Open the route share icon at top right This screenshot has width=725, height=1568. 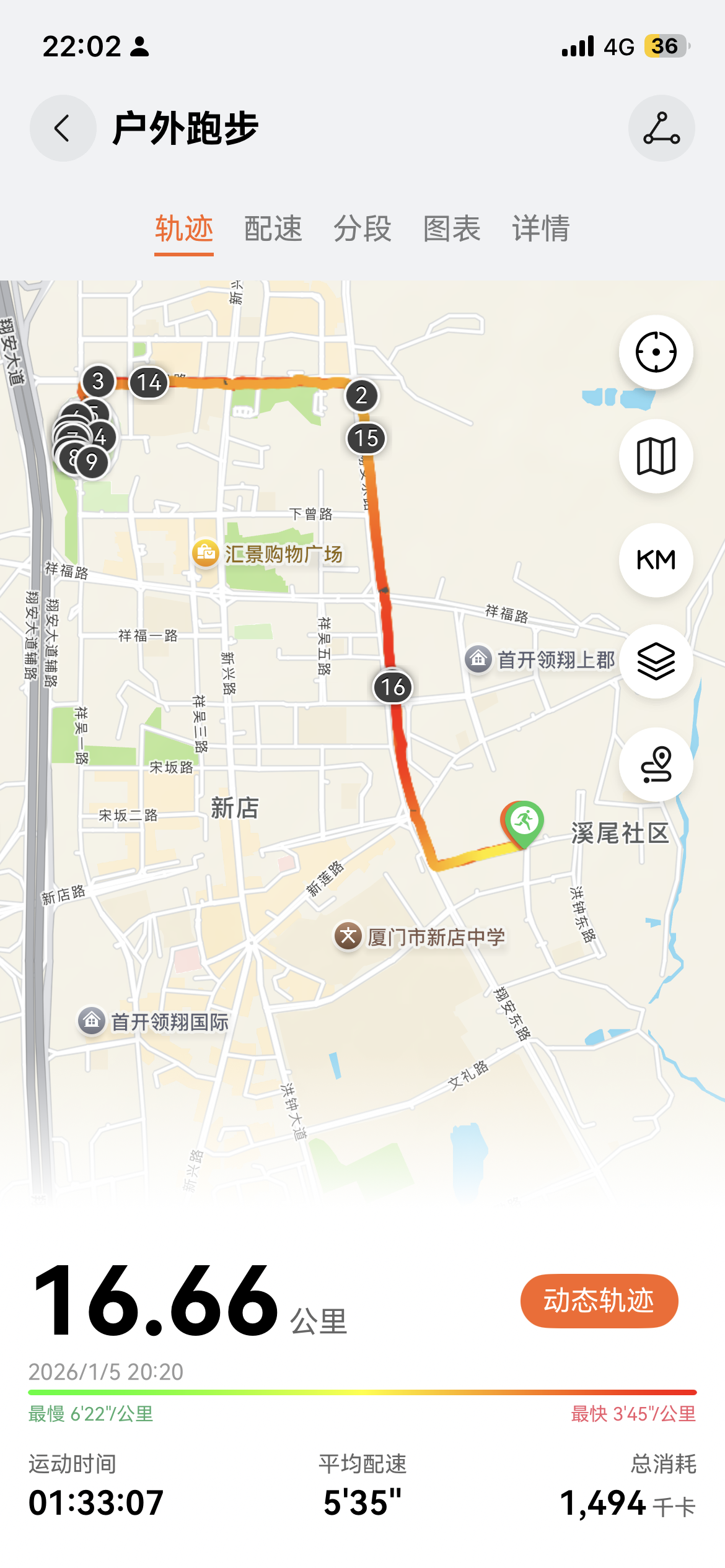point(661,128)
